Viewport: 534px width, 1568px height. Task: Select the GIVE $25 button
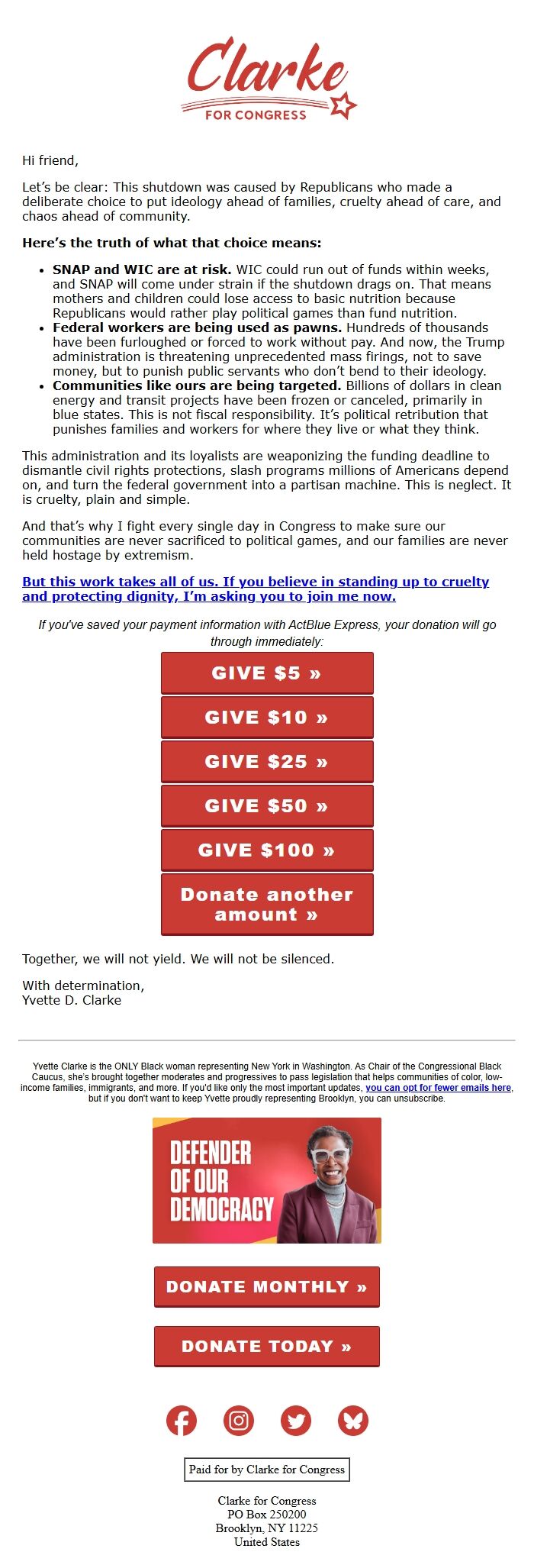pyautogui.click(x=267, y=761)
